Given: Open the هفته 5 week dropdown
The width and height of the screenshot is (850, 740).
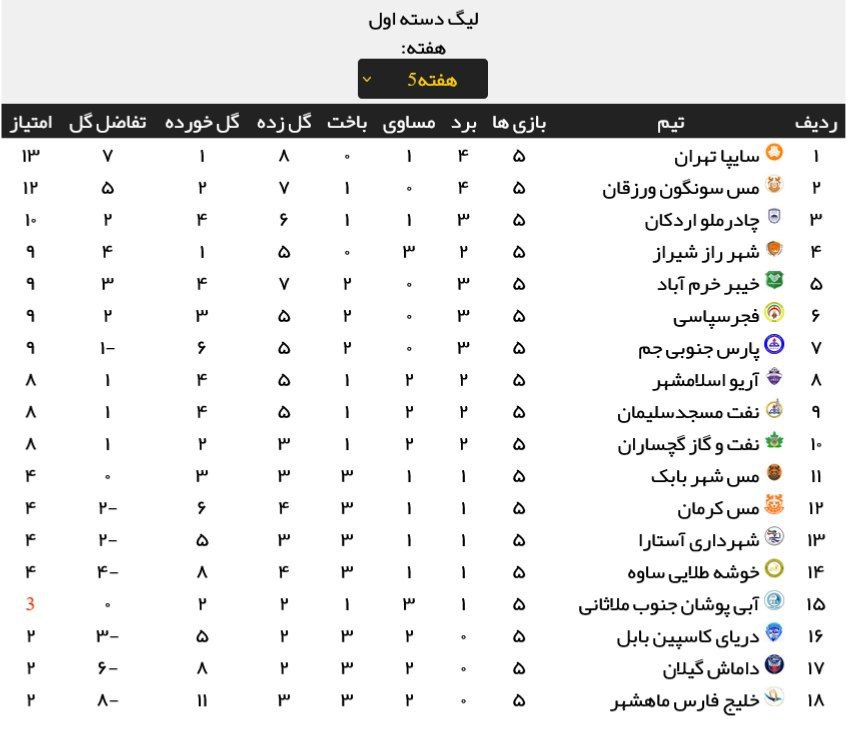Looking at the screenshot, I should tap(423, 79).
